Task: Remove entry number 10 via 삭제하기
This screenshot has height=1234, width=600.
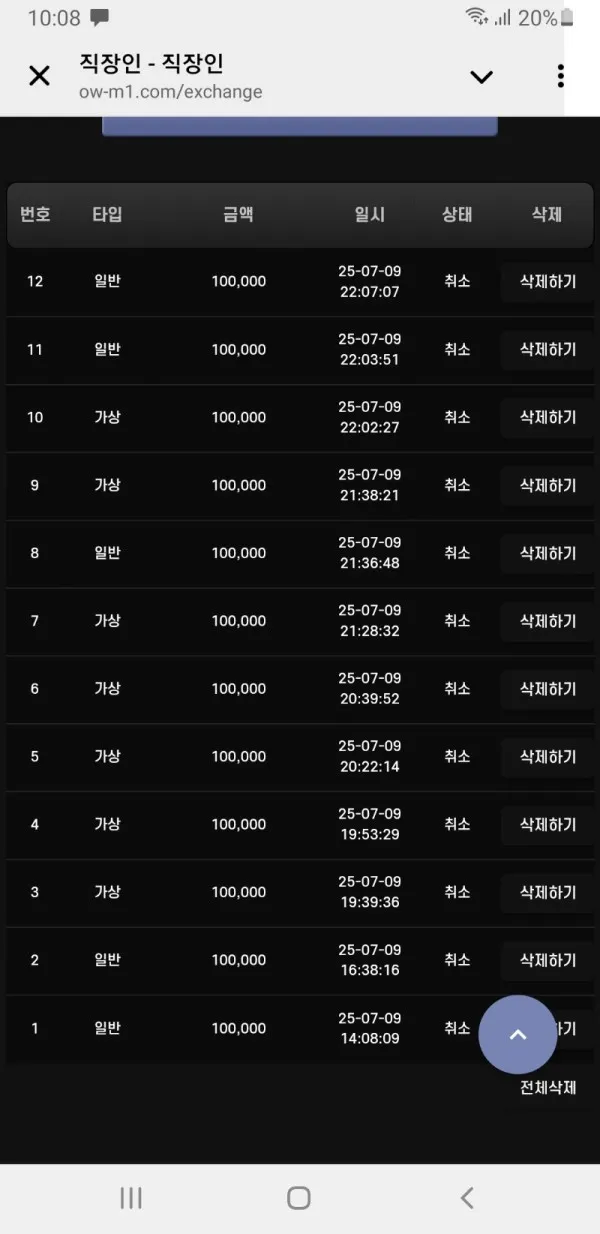Action: [x=548, y=418]
